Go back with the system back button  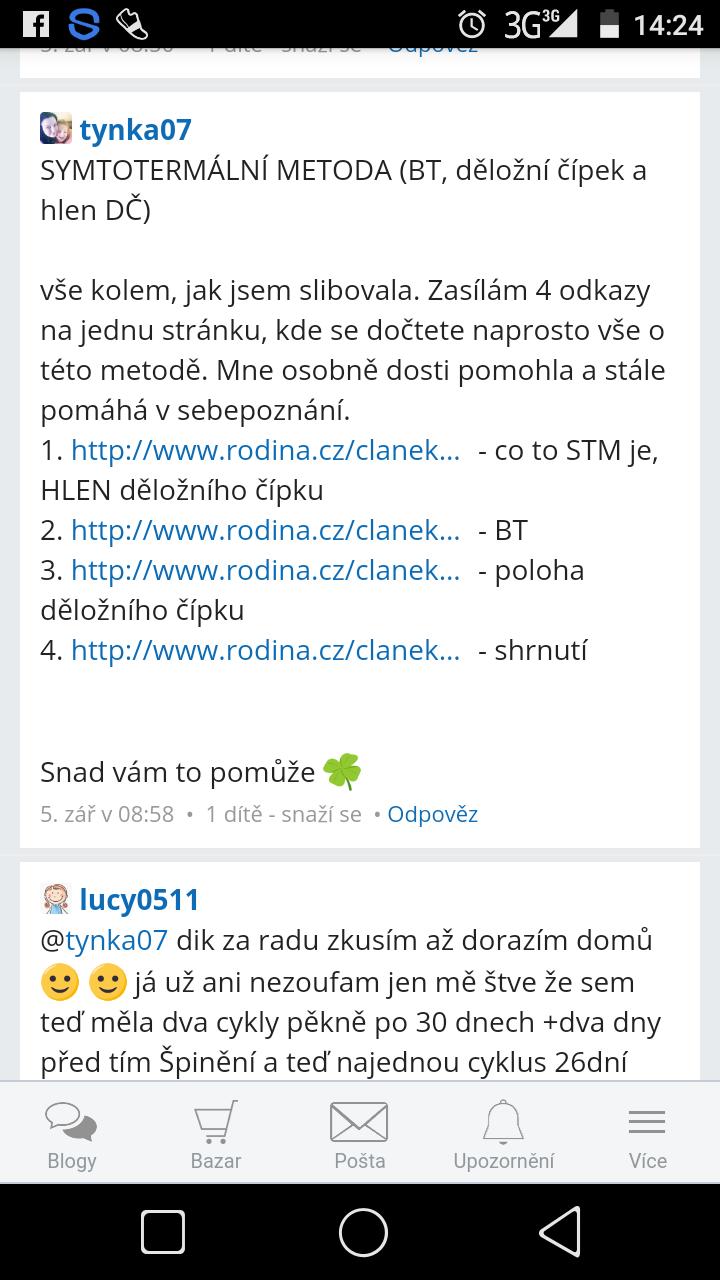[x=558, y=1231]
